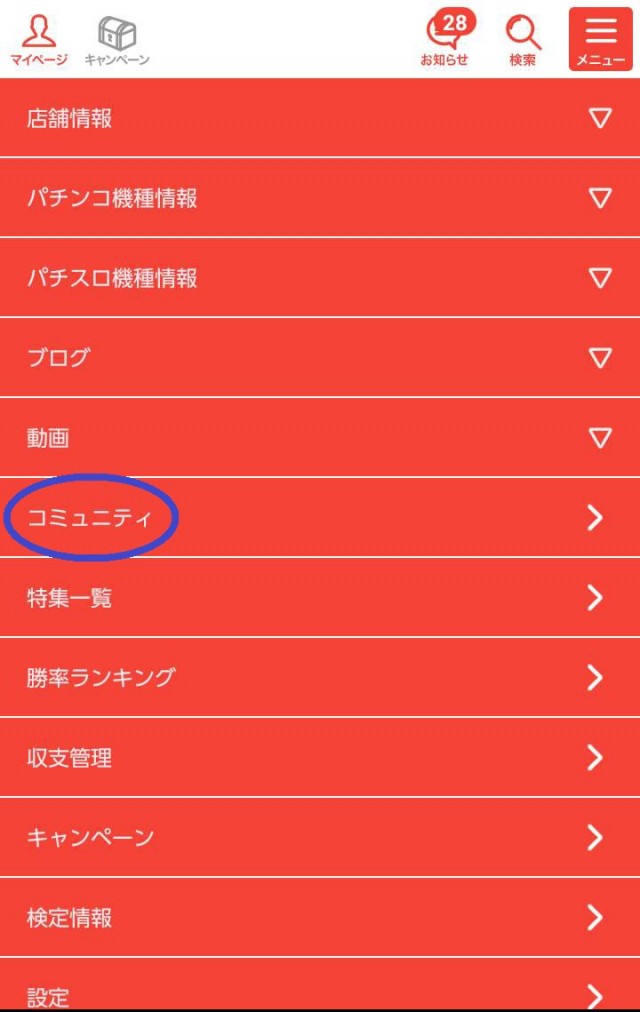Open 収支管理 page
This screenshot has height=1012, width=640.
coord(320,758)
